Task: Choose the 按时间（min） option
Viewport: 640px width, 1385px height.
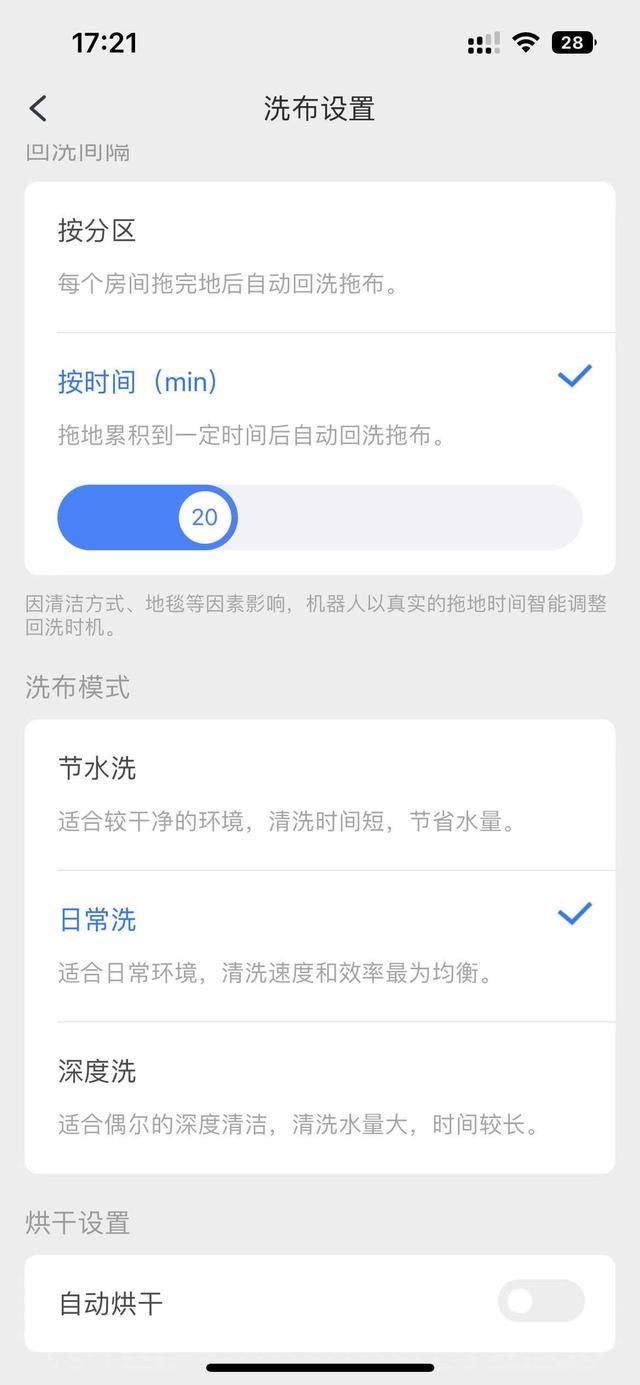Action: point(320,408)
